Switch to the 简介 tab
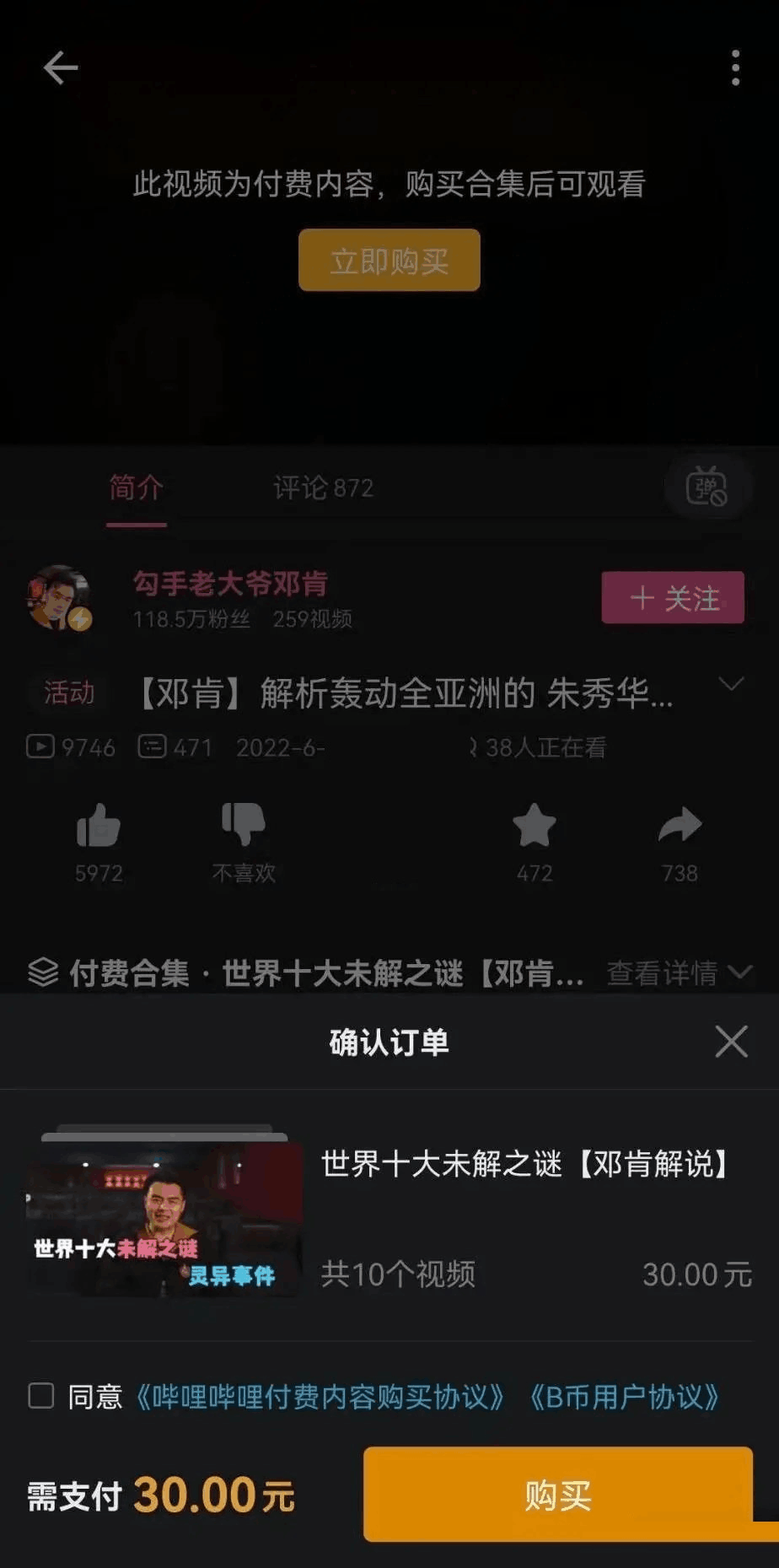 [x=136, y=488]
